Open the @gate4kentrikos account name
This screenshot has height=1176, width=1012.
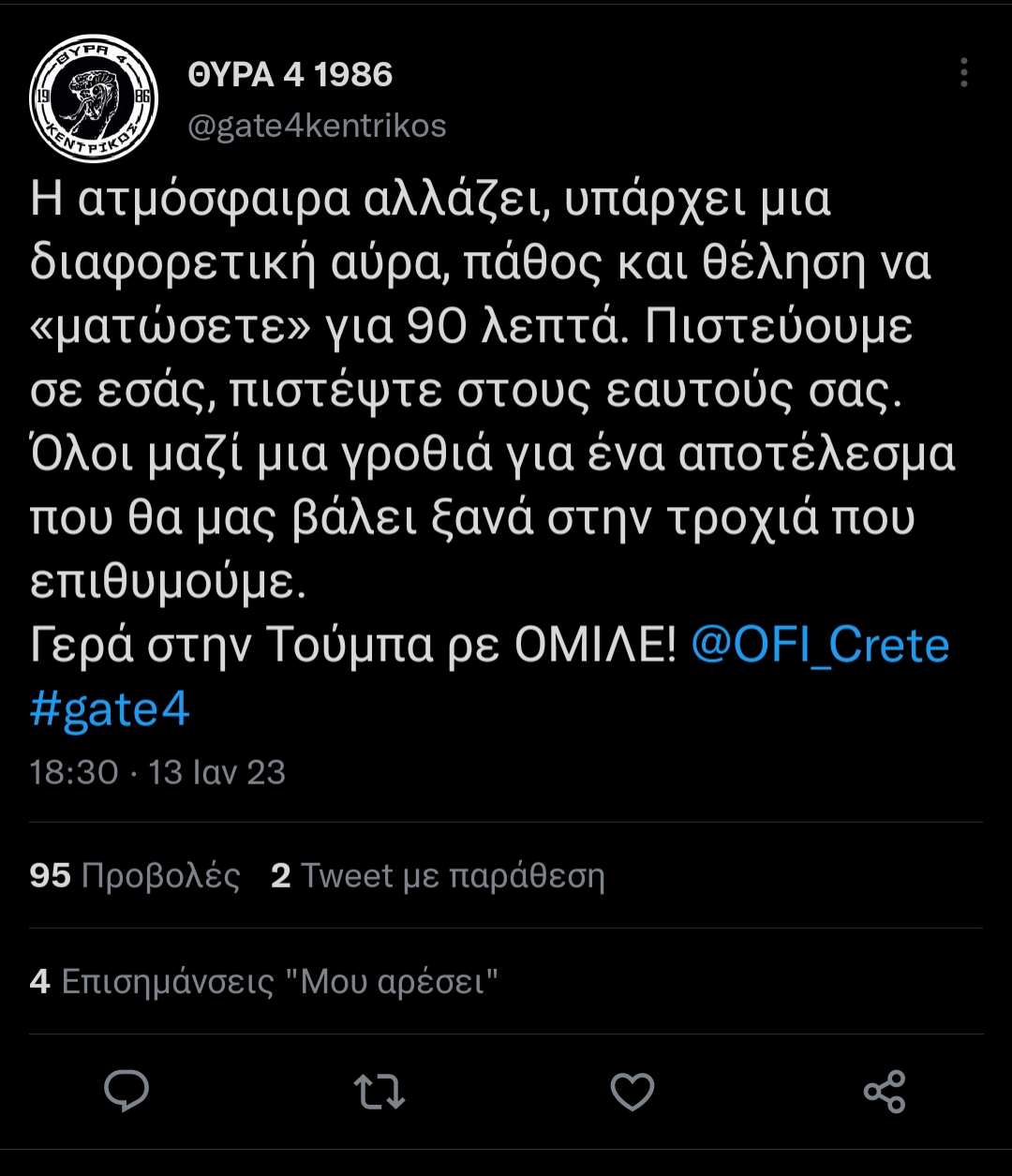point(318,126)
